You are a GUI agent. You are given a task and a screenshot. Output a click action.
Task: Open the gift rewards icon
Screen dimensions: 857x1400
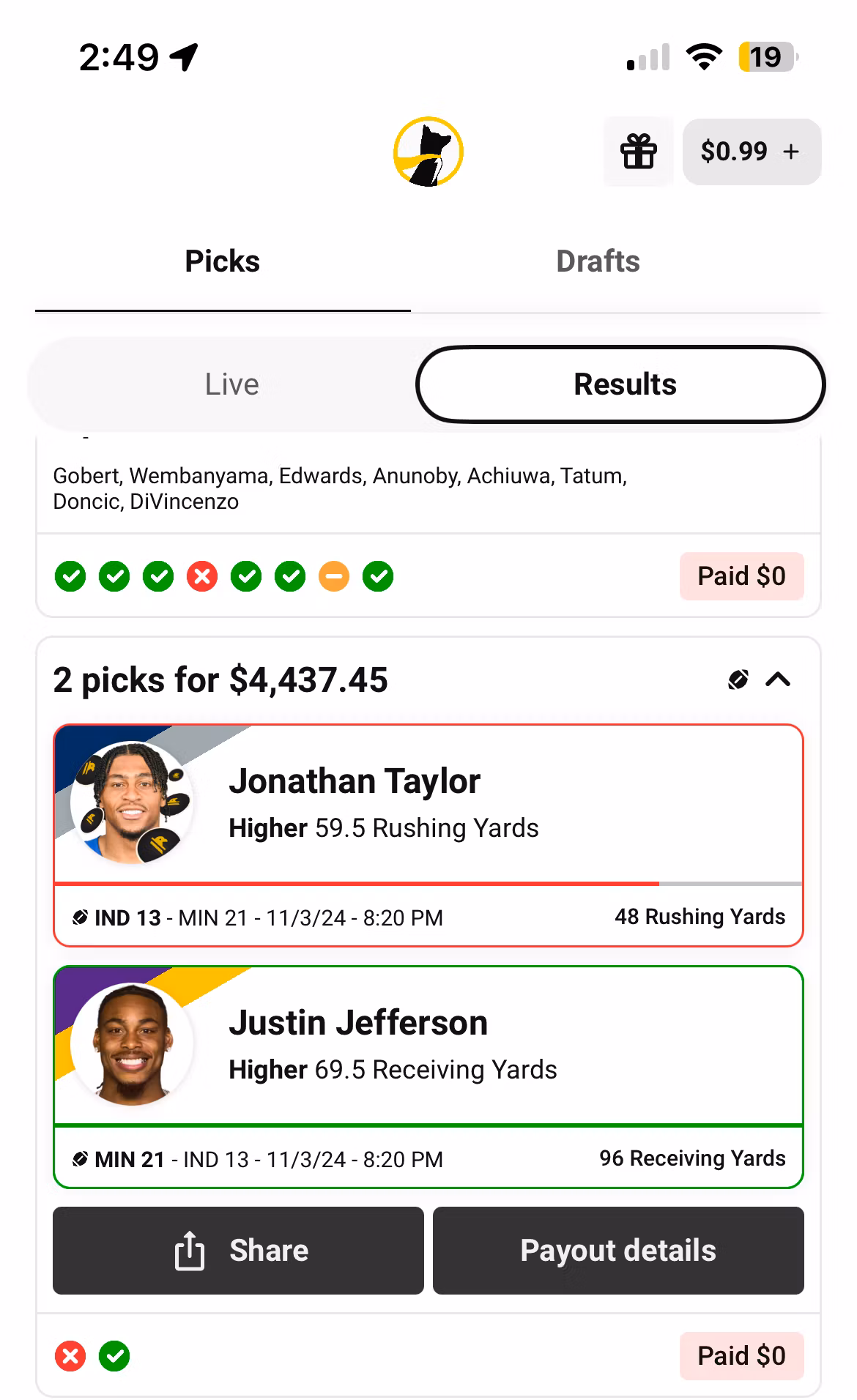pyautogui.click(x=638, y=152)
